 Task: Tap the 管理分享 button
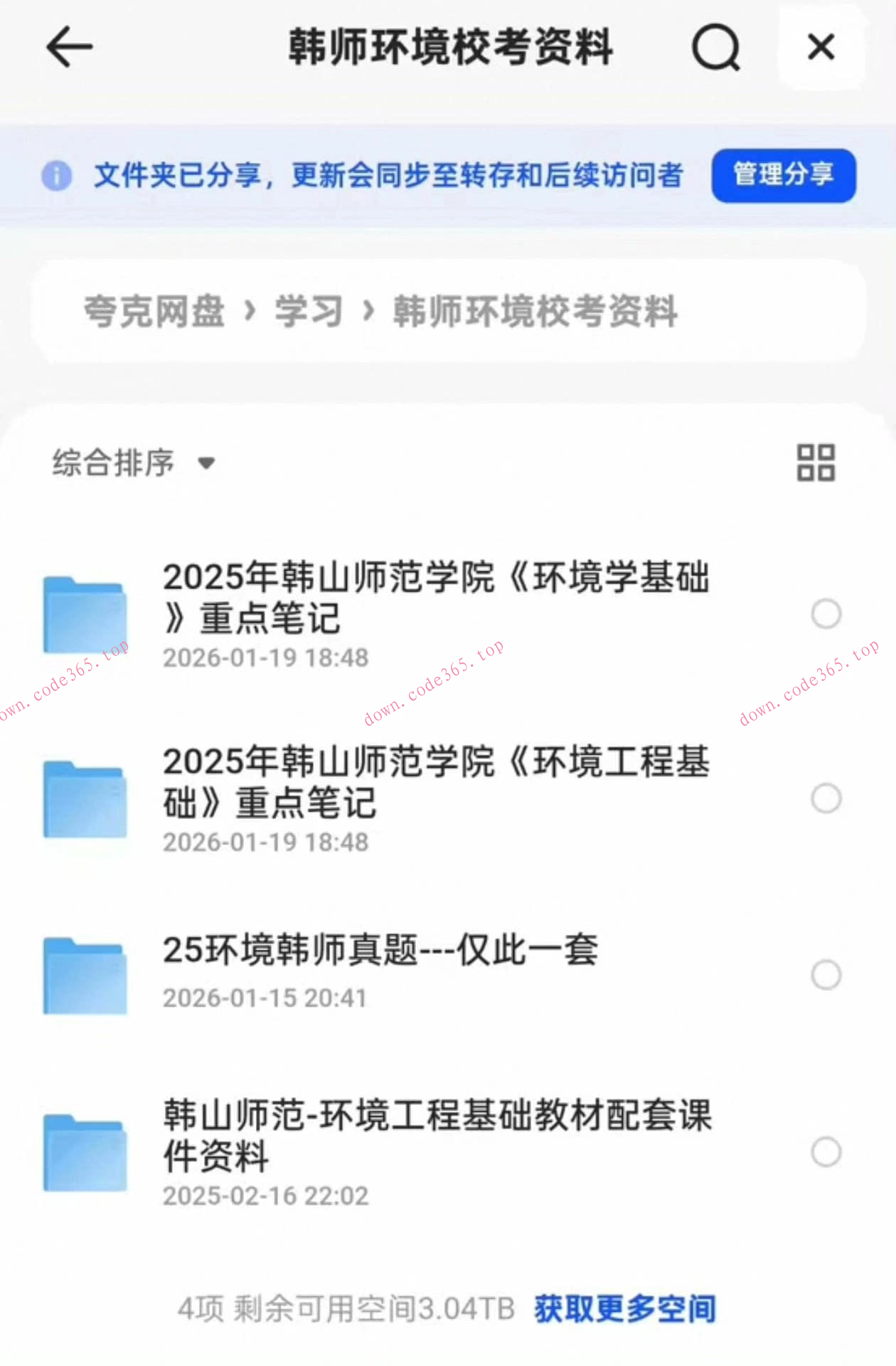tap(783, 176)
